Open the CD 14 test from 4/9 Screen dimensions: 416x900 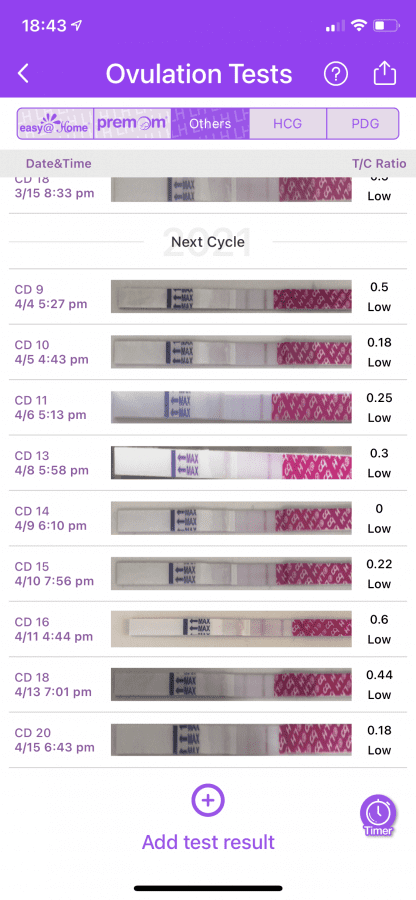pyautogui.click(x=208, y=518)
